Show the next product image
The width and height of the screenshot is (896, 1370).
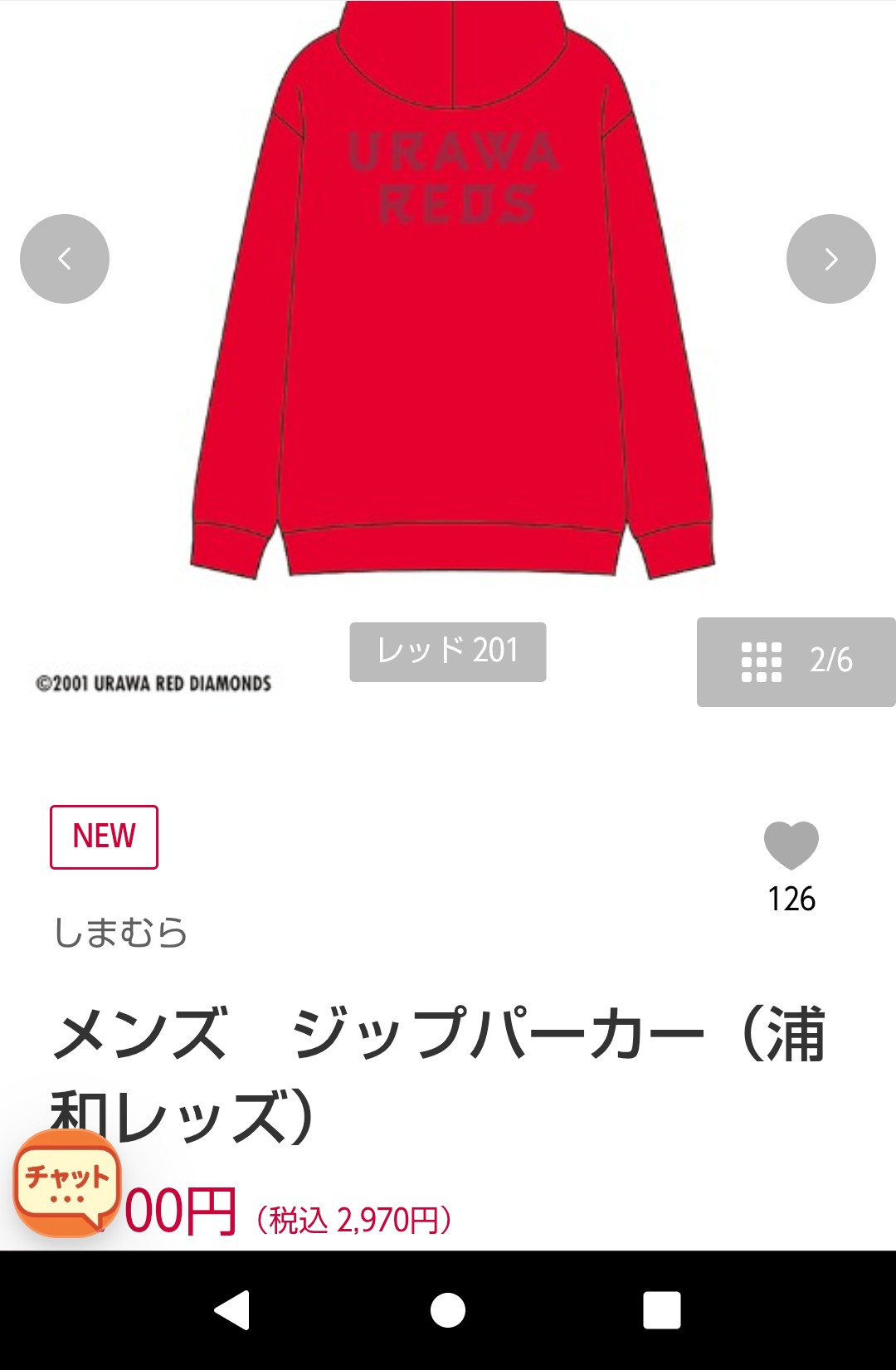(830, 259)
